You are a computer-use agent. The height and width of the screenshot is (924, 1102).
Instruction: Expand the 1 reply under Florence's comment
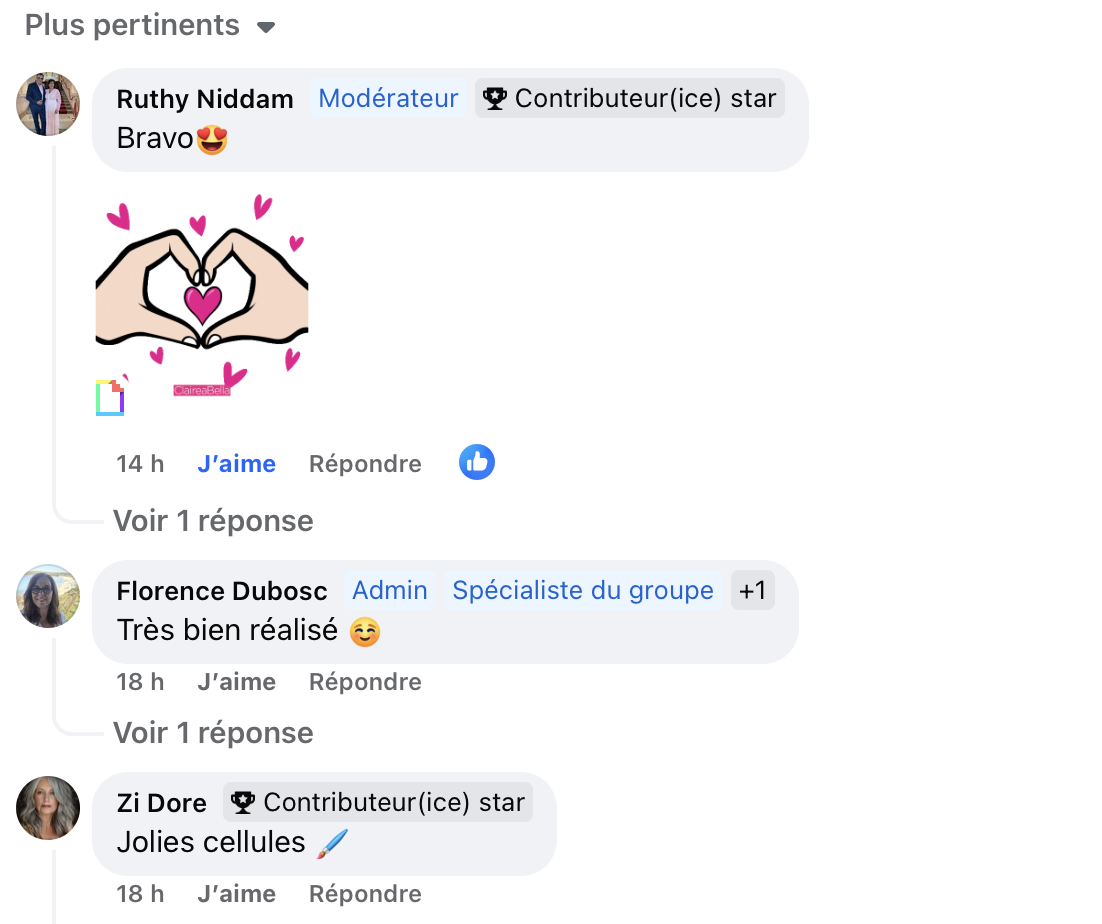pos(213,733)
